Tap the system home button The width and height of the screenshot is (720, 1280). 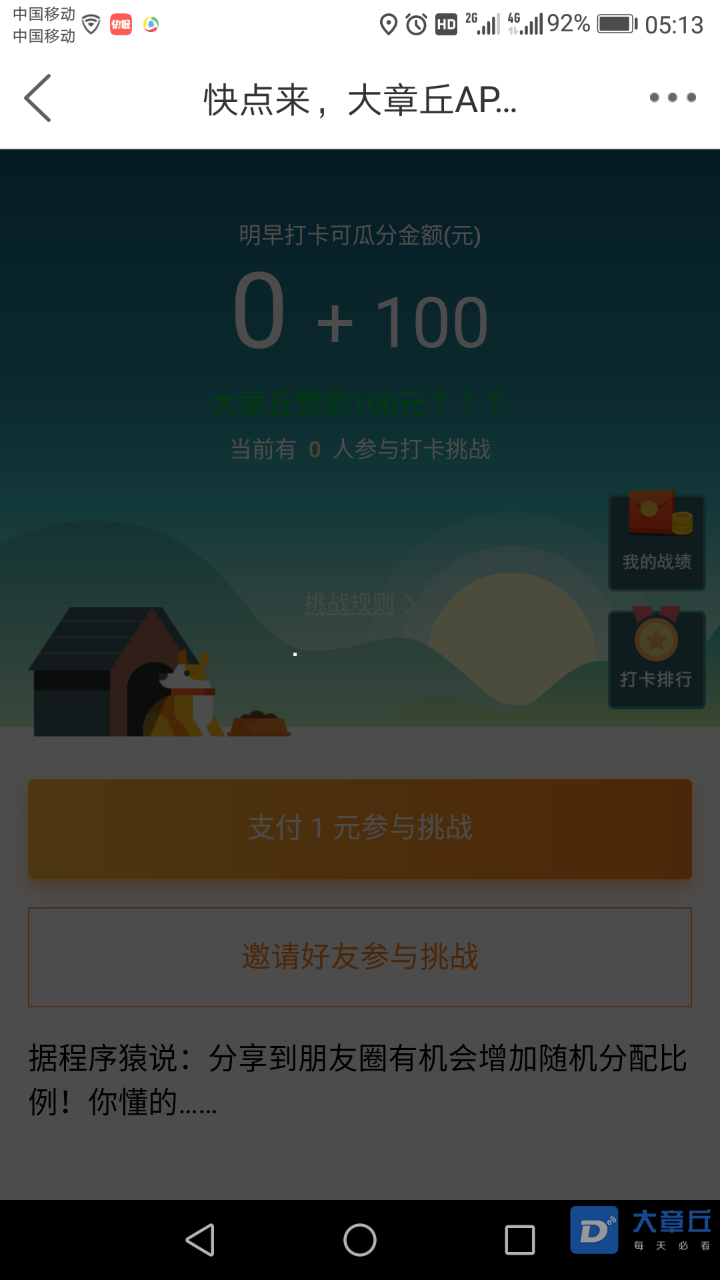(x=360, y=1240)
